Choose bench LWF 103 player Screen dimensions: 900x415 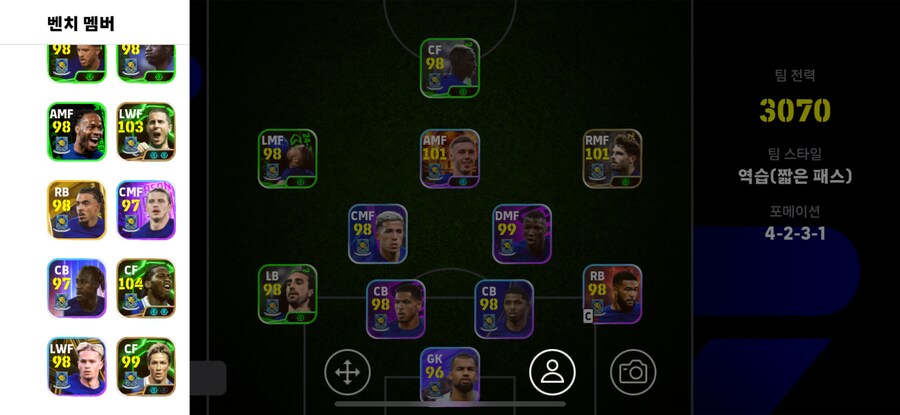[x=146, y=132]
